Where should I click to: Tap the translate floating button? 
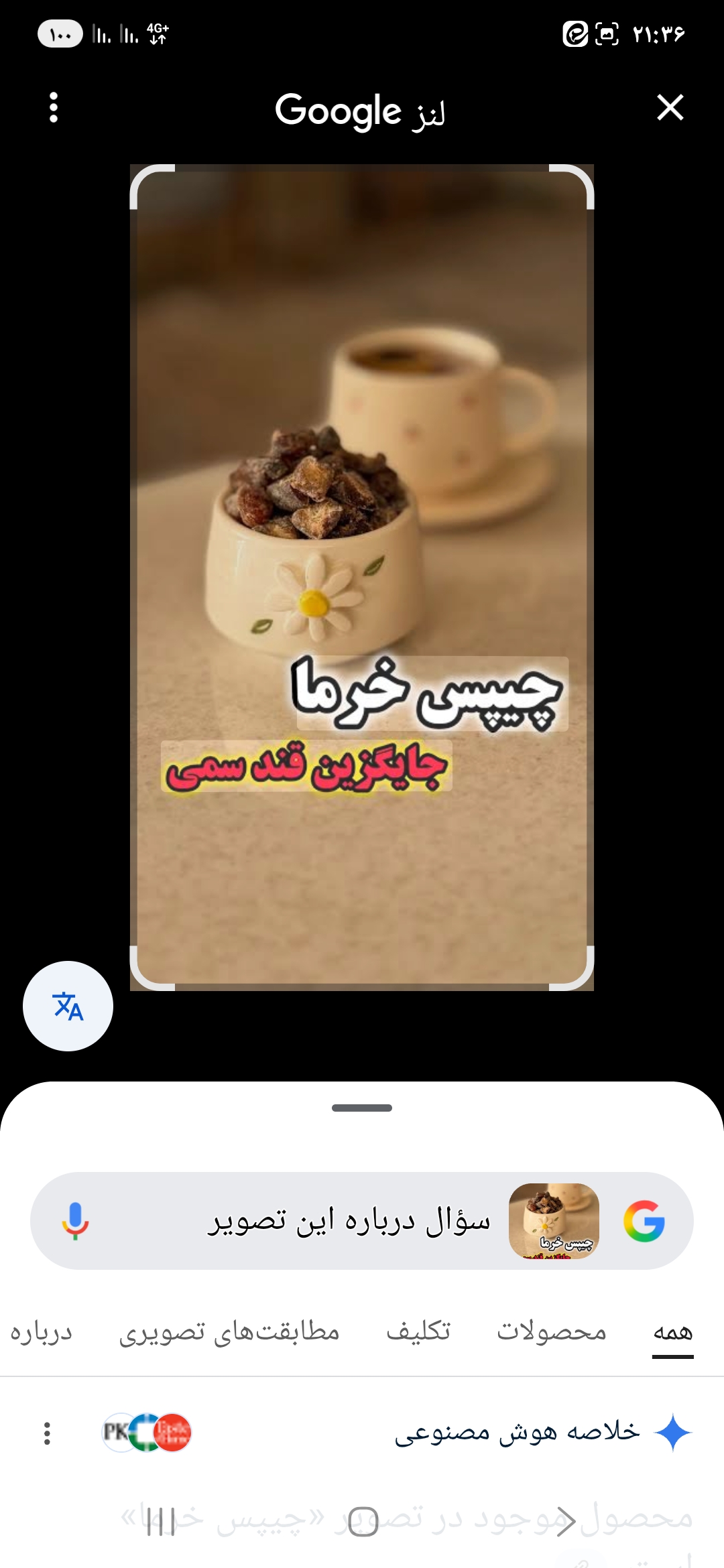68,1006
